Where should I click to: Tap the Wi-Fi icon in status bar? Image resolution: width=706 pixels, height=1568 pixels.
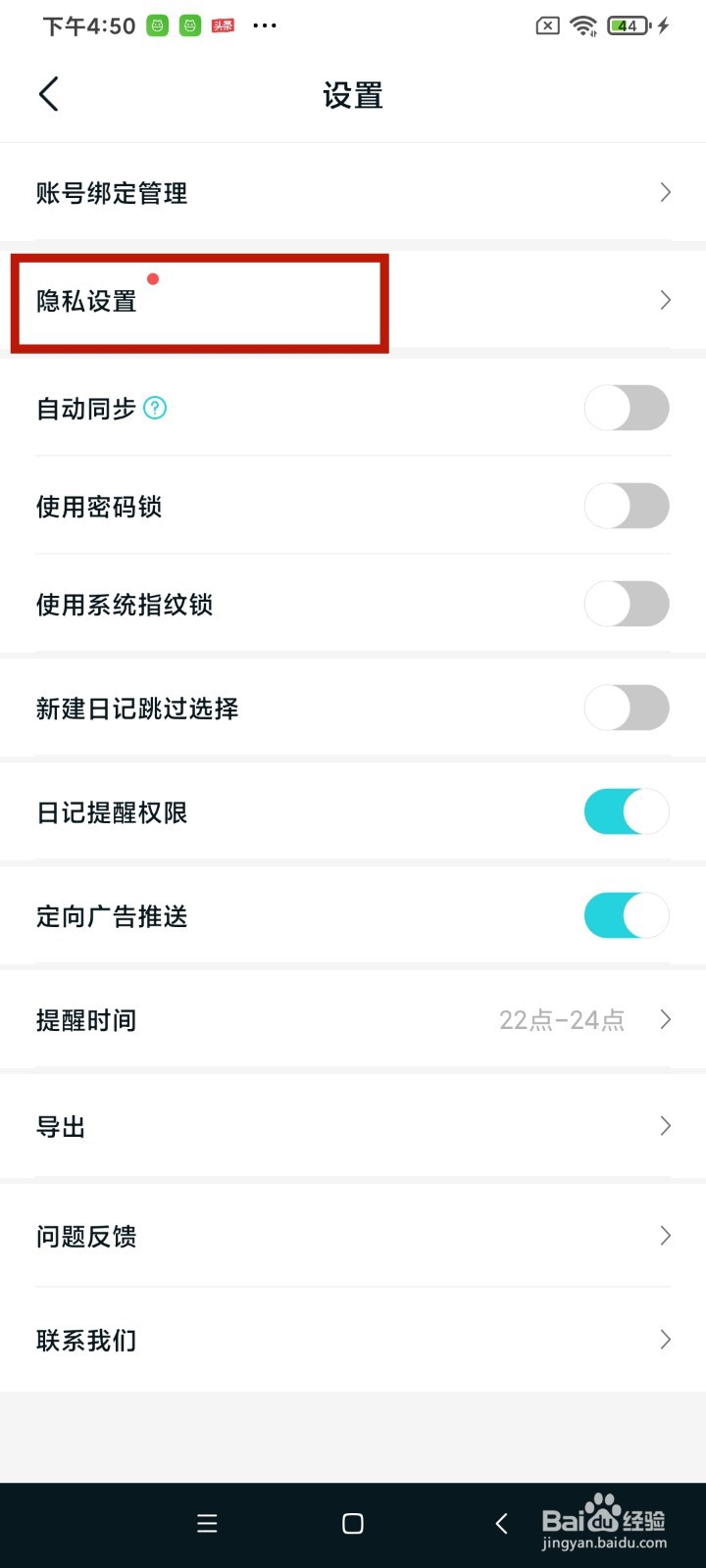582,25
